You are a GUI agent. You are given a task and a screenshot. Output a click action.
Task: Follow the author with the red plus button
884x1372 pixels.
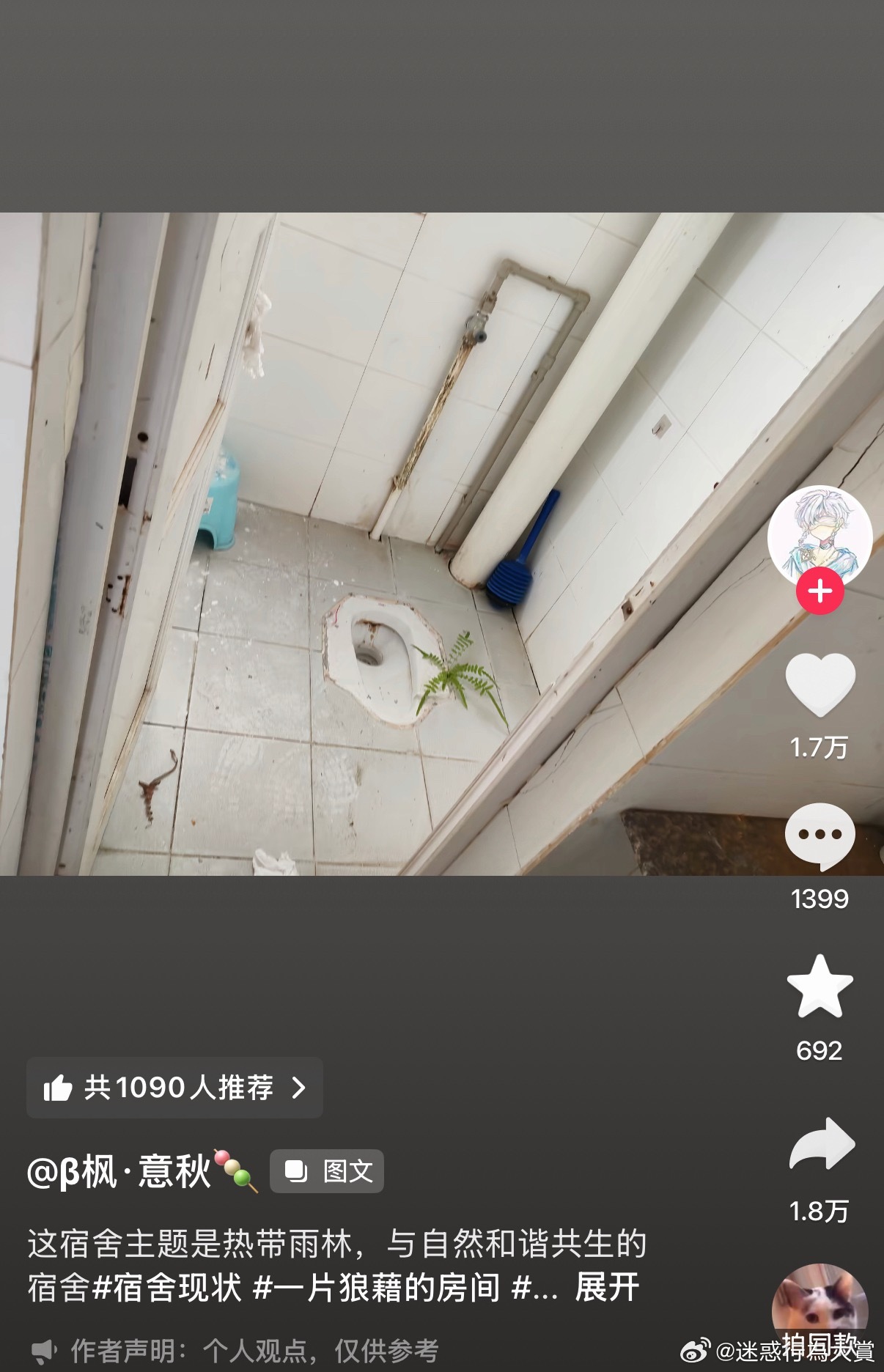point(819,591)
